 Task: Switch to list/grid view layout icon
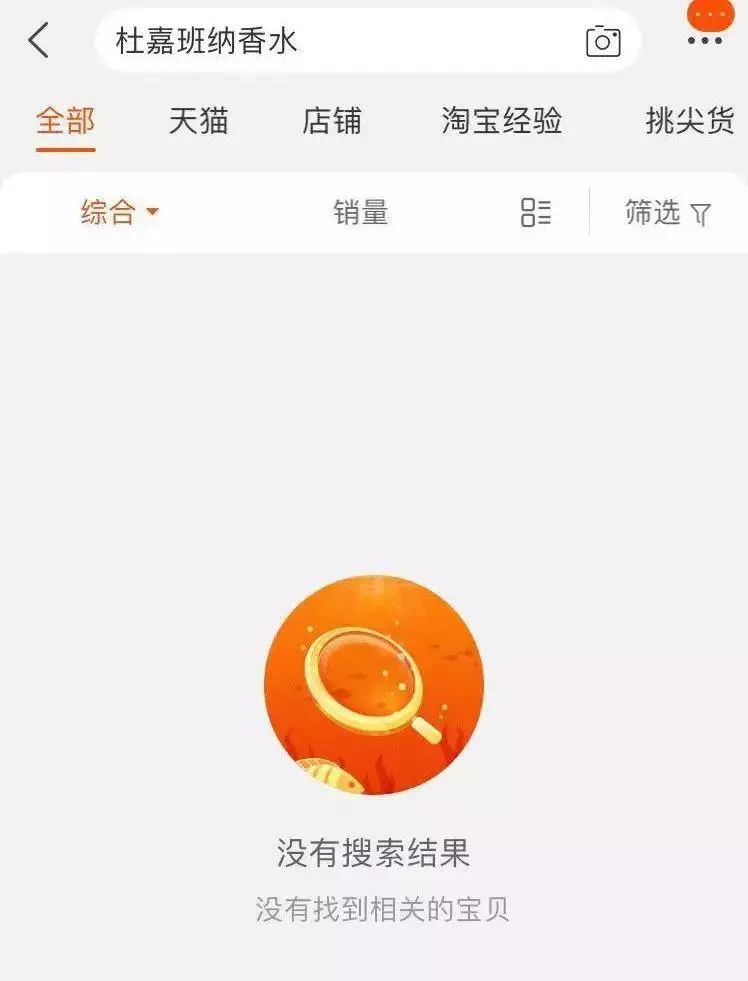[x=536, y=211]
